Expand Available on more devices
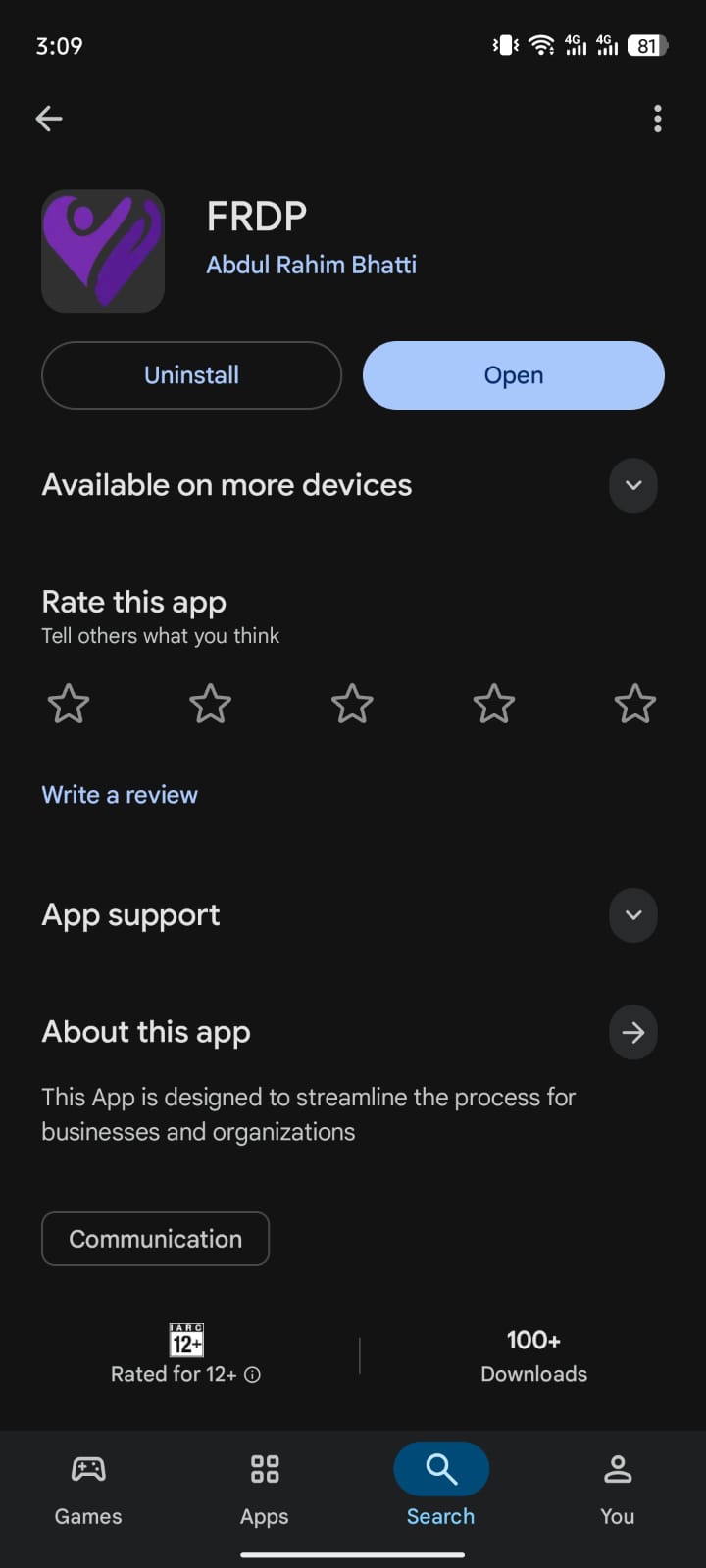The image size is (706, 1568). tap(633, 485)
